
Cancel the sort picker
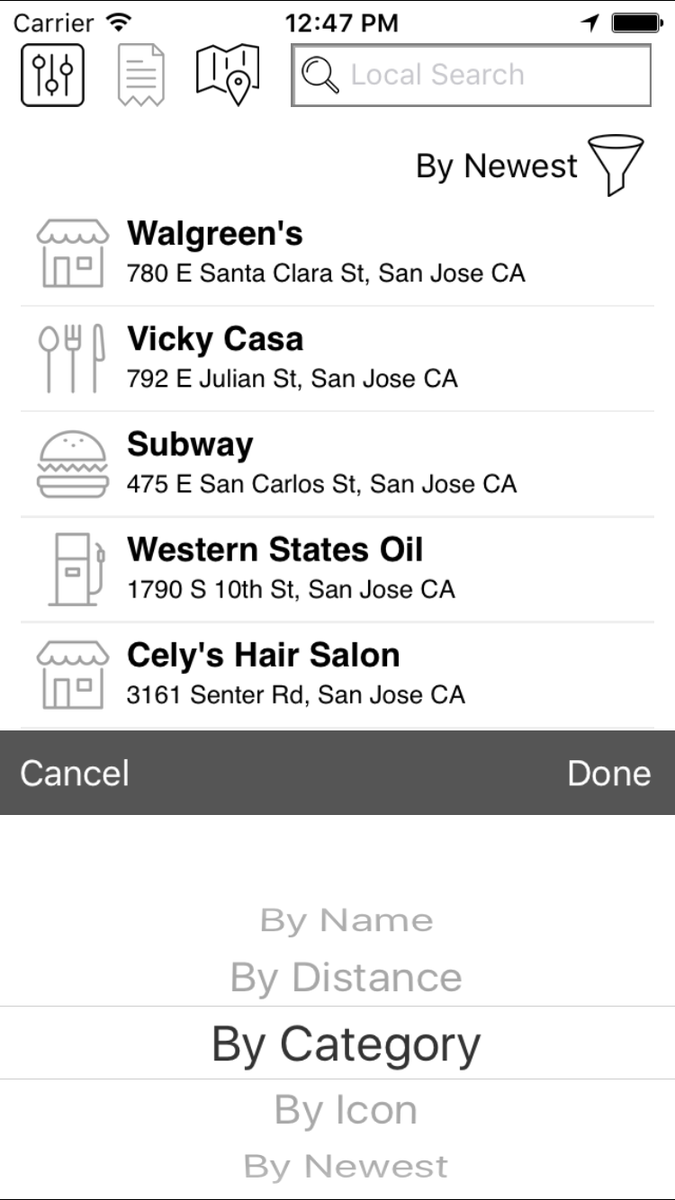click(x=75, y=773)
